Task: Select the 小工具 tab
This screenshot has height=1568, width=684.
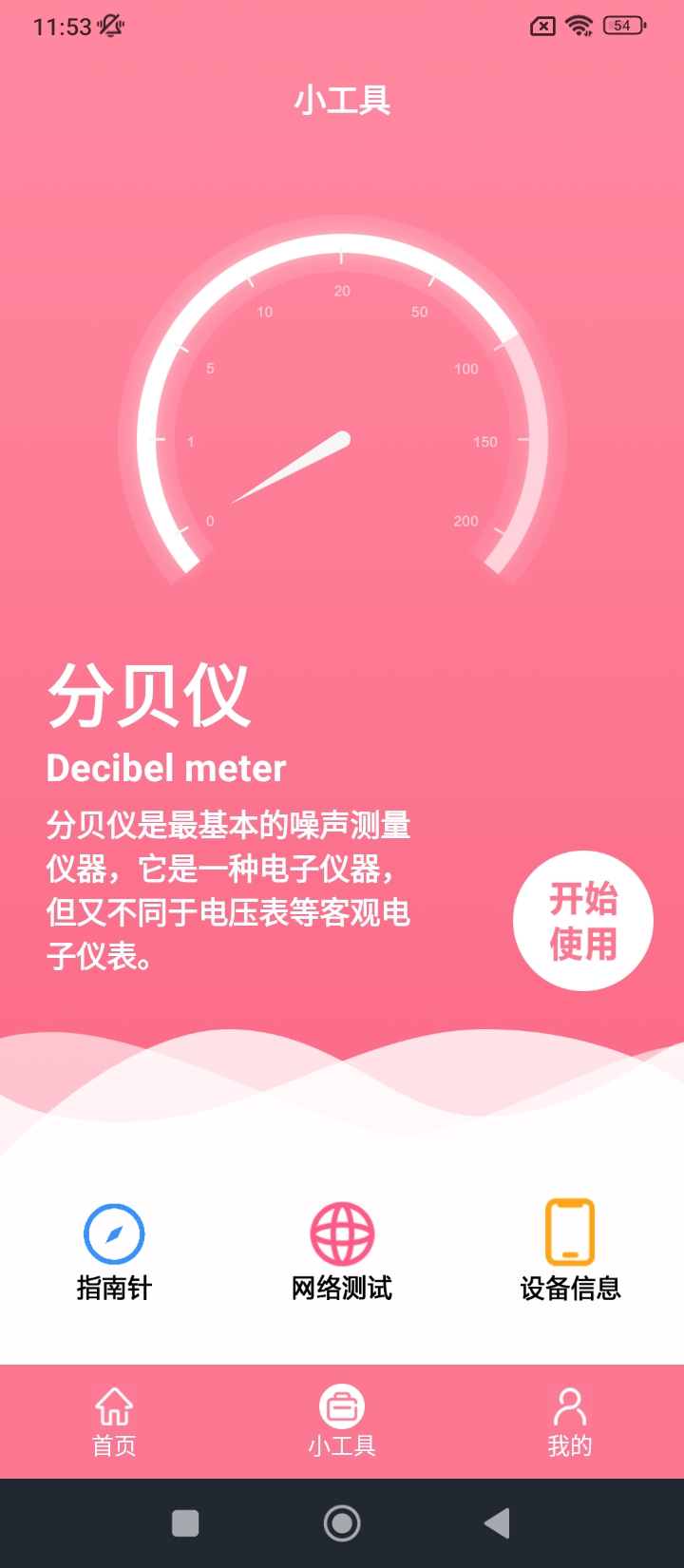Action: 342,1422
